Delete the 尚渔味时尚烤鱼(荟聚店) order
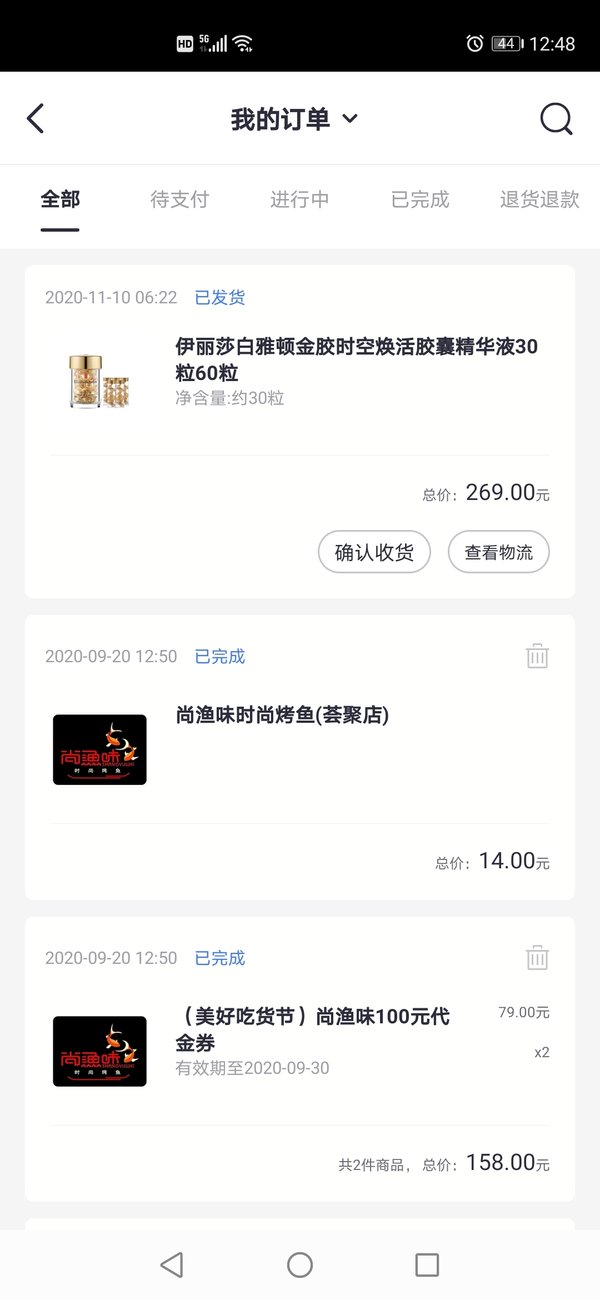The image size is (600, 1300). [537, 657]
